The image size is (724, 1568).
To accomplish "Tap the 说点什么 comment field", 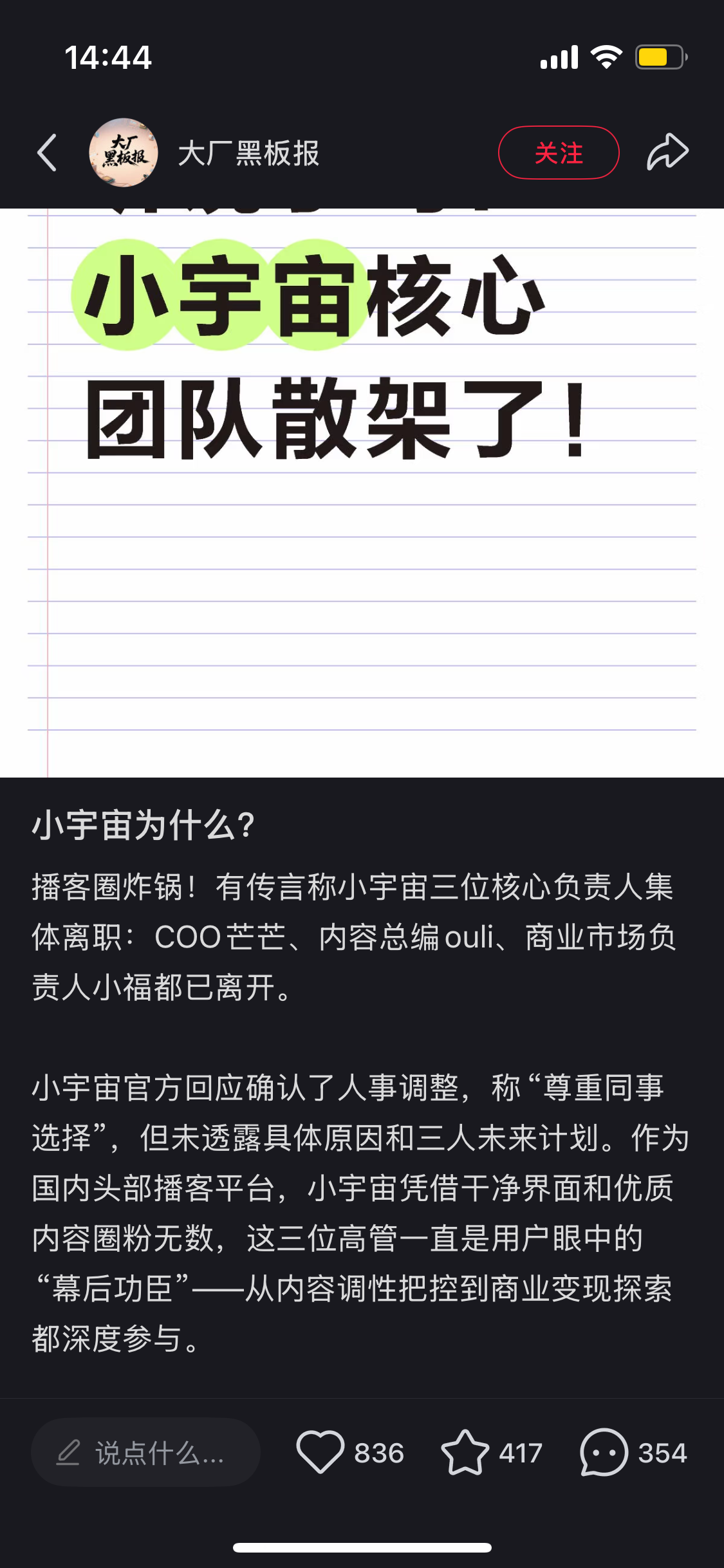I will (x=146, y=1452).
